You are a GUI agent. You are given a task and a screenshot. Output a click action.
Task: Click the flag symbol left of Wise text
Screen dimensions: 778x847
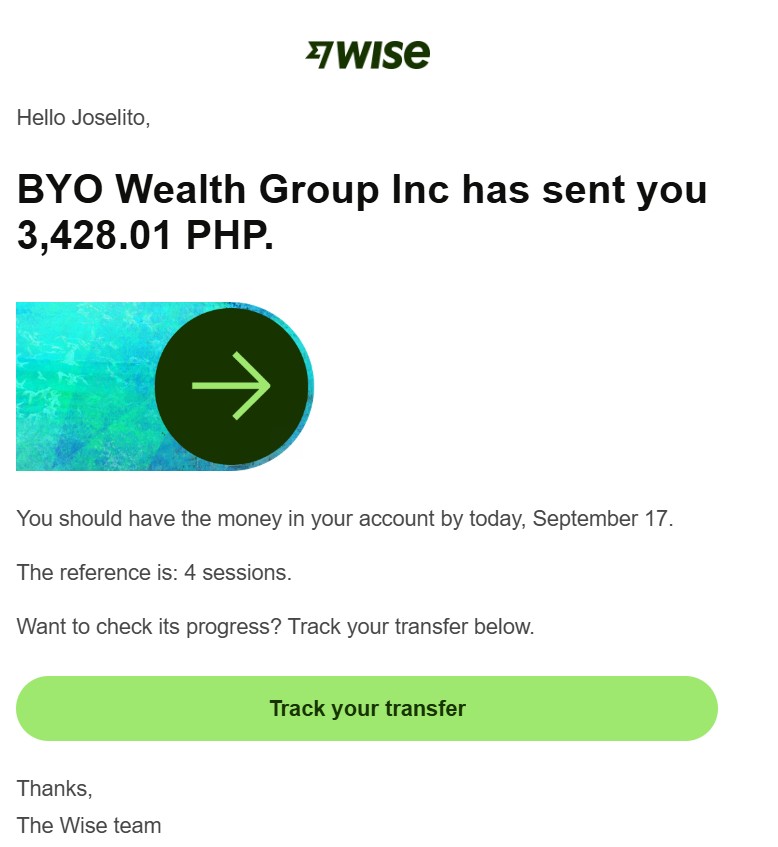pos(316,53)
